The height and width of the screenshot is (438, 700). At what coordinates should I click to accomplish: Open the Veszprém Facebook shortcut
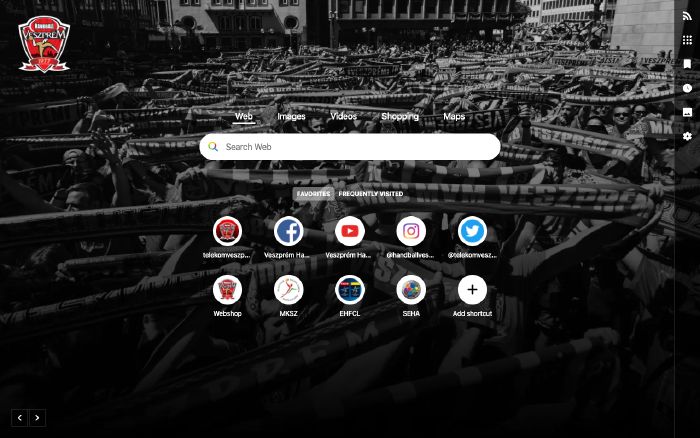tap(289, 232)
